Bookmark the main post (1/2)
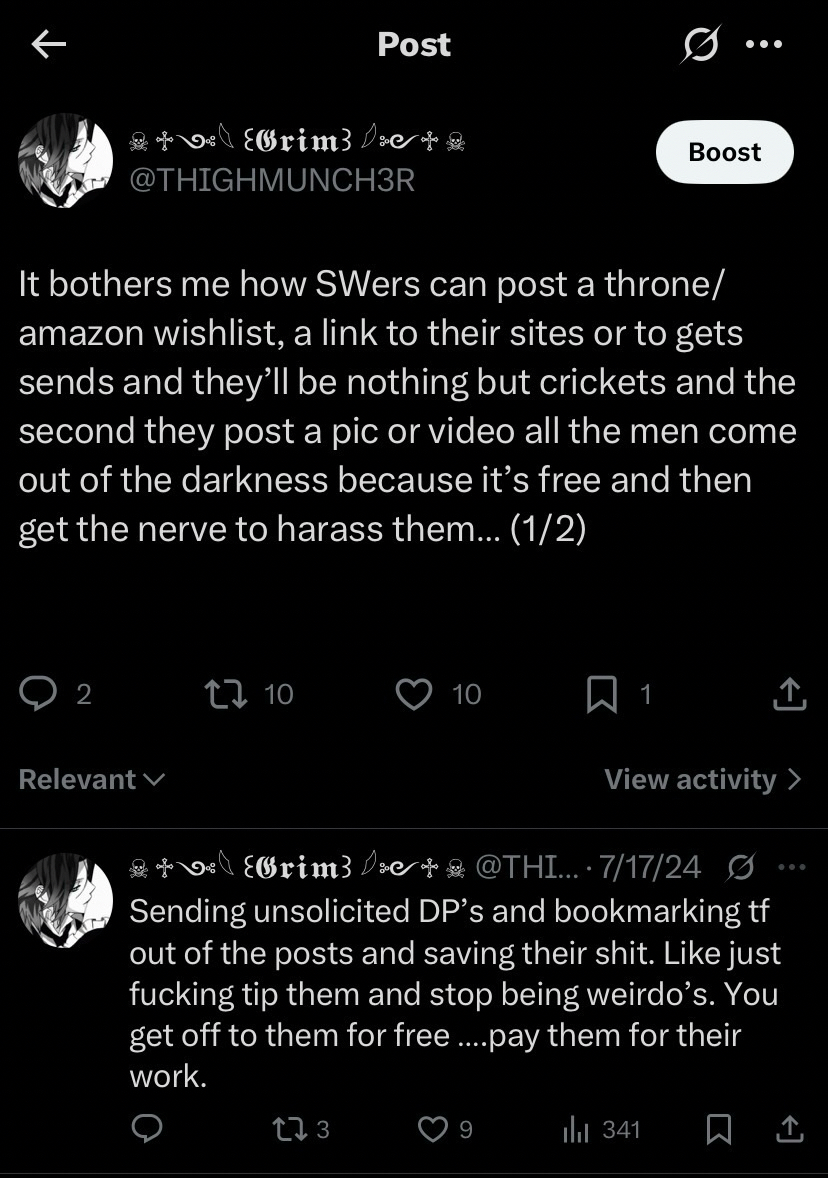Screen dimensions: 828x1178 coord(601,693)
